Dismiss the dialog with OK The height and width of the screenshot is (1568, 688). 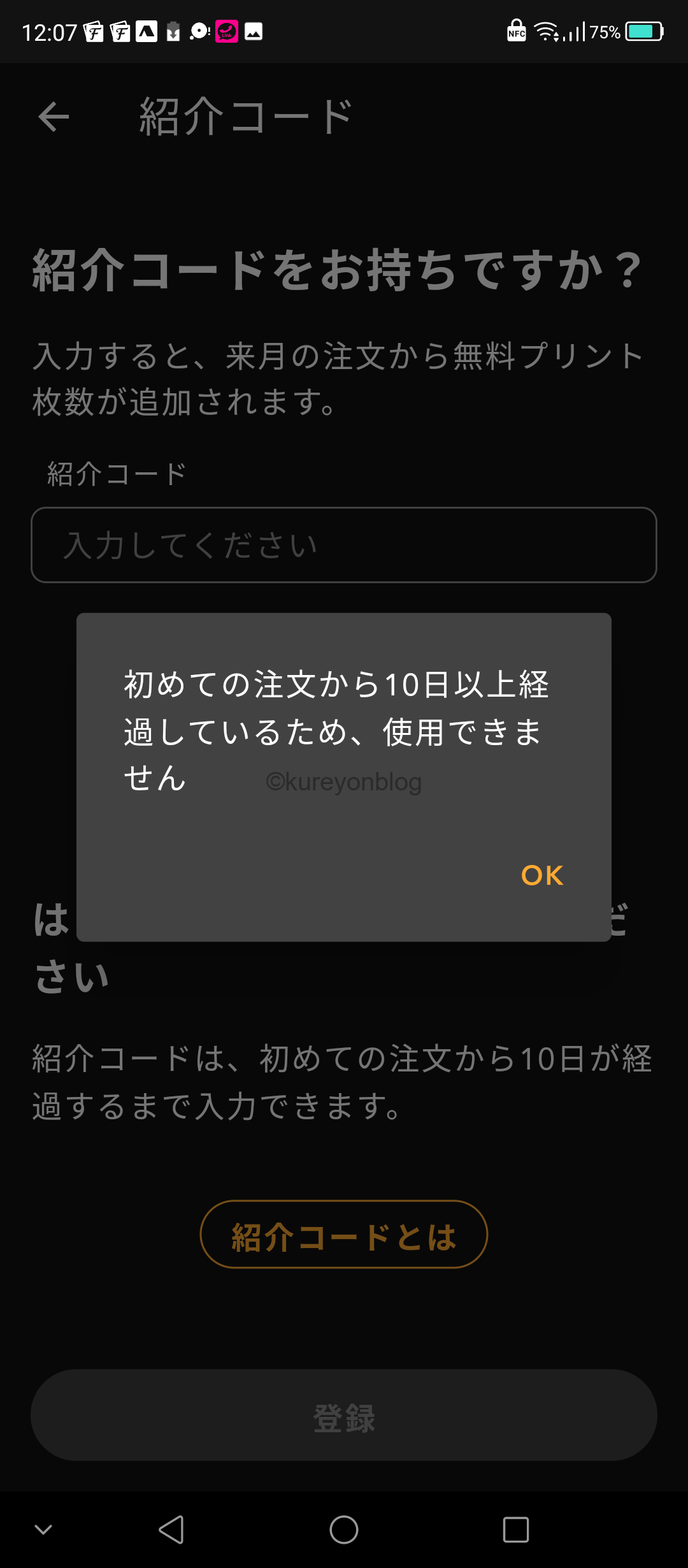(542, 875)
